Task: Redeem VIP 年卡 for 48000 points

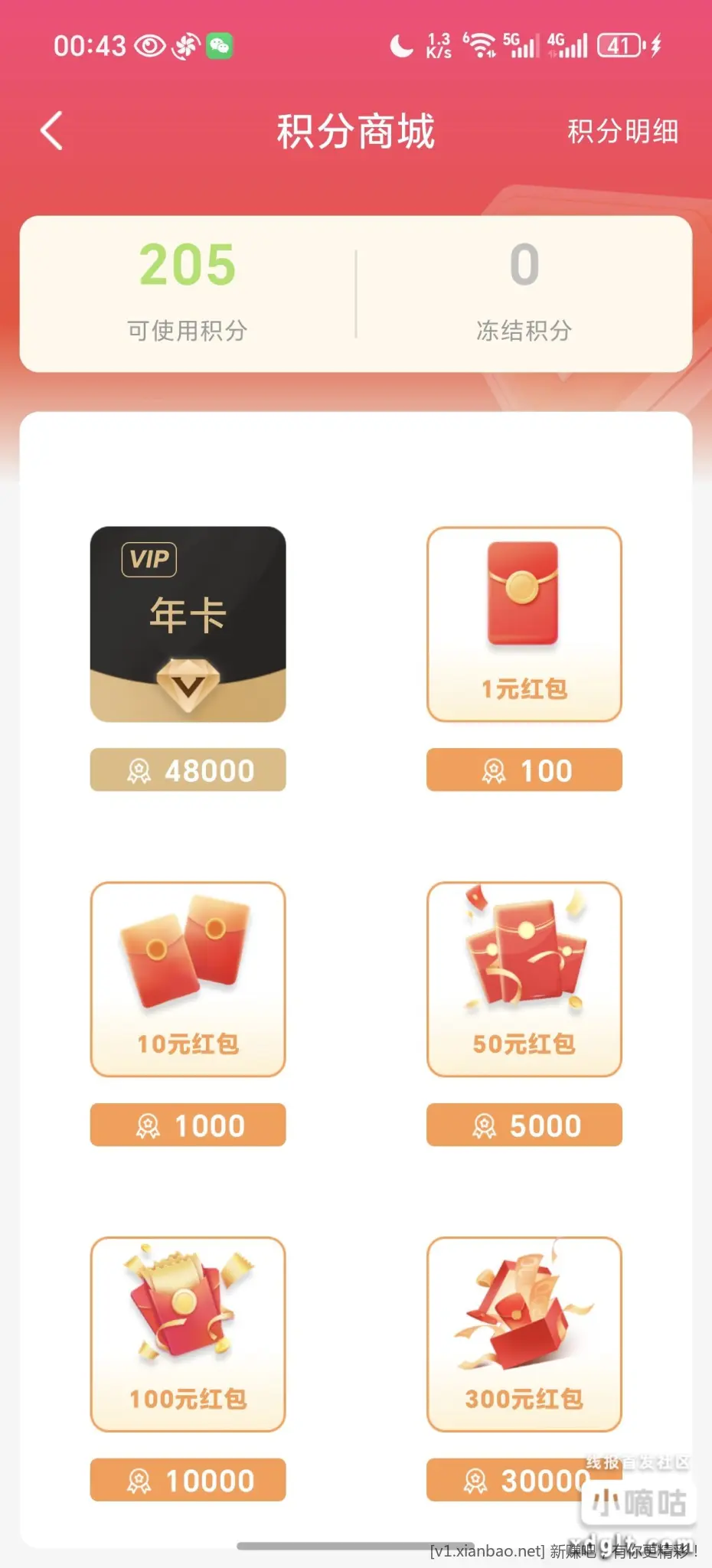Action: click(188, 770)
